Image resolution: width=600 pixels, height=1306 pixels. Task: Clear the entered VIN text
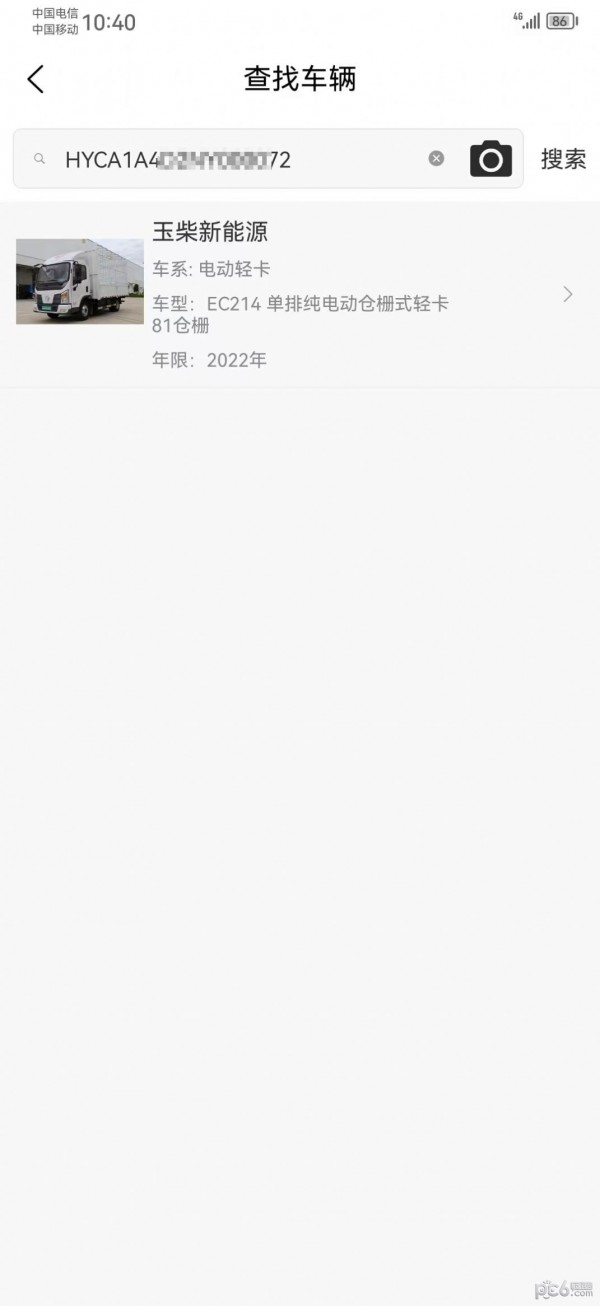pyautogui.click(x=436, y=158)
